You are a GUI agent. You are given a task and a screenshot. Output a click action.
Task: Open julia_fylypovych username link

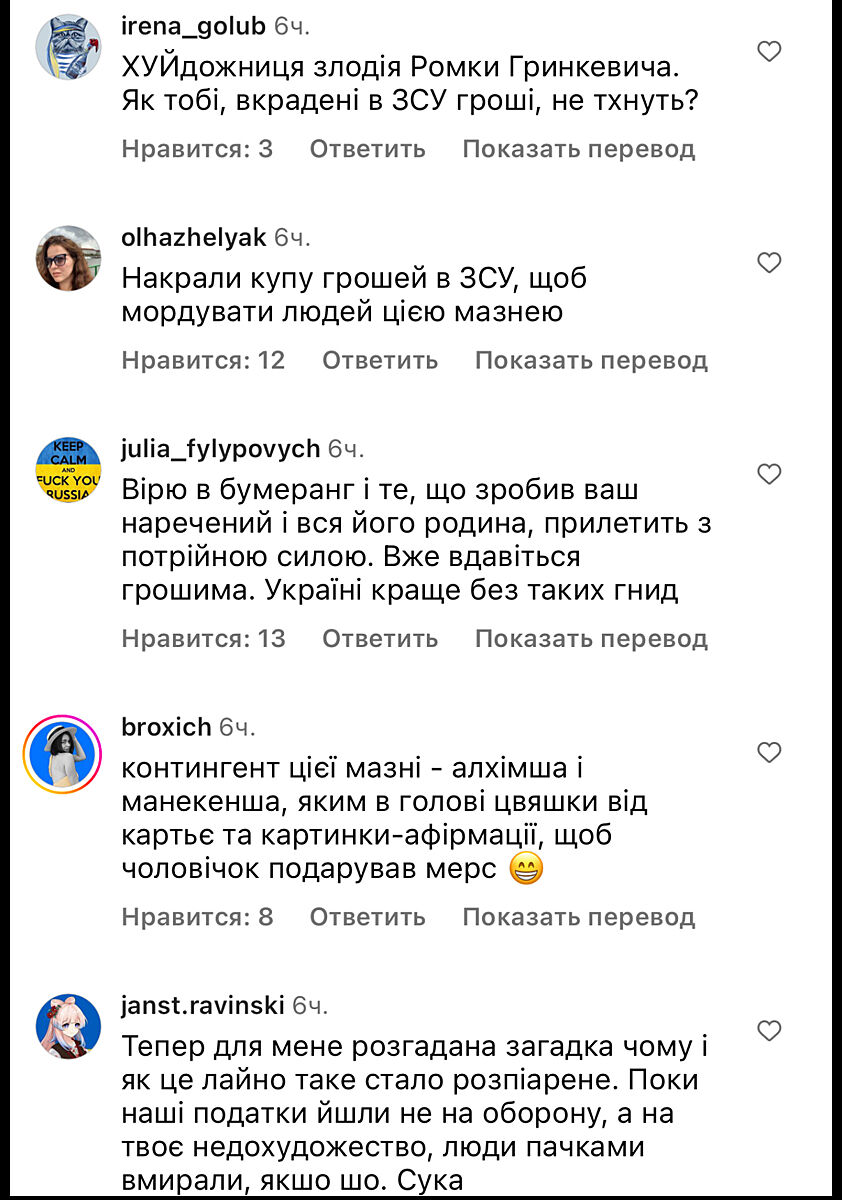(220, 448)
